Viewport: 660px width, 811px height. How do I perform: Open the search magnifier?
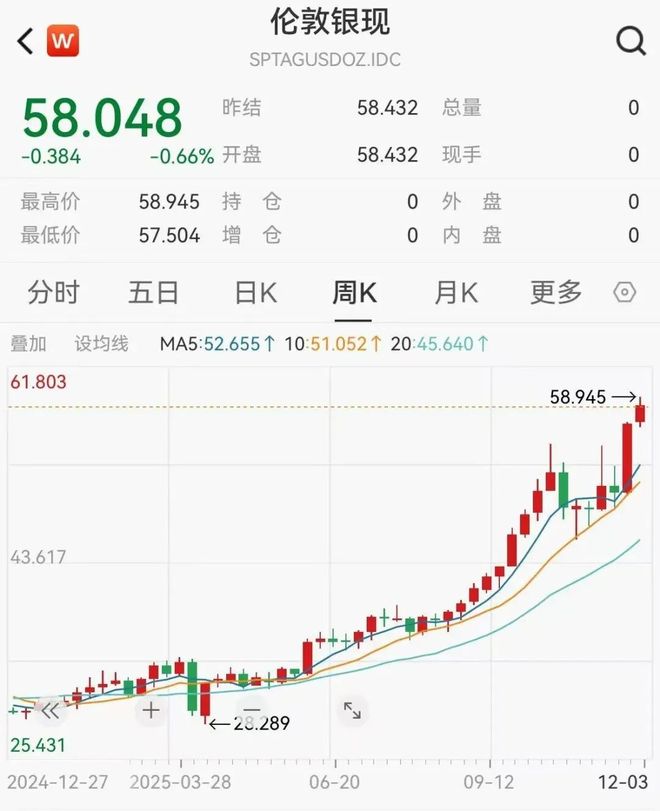click(x=630, y=41)
